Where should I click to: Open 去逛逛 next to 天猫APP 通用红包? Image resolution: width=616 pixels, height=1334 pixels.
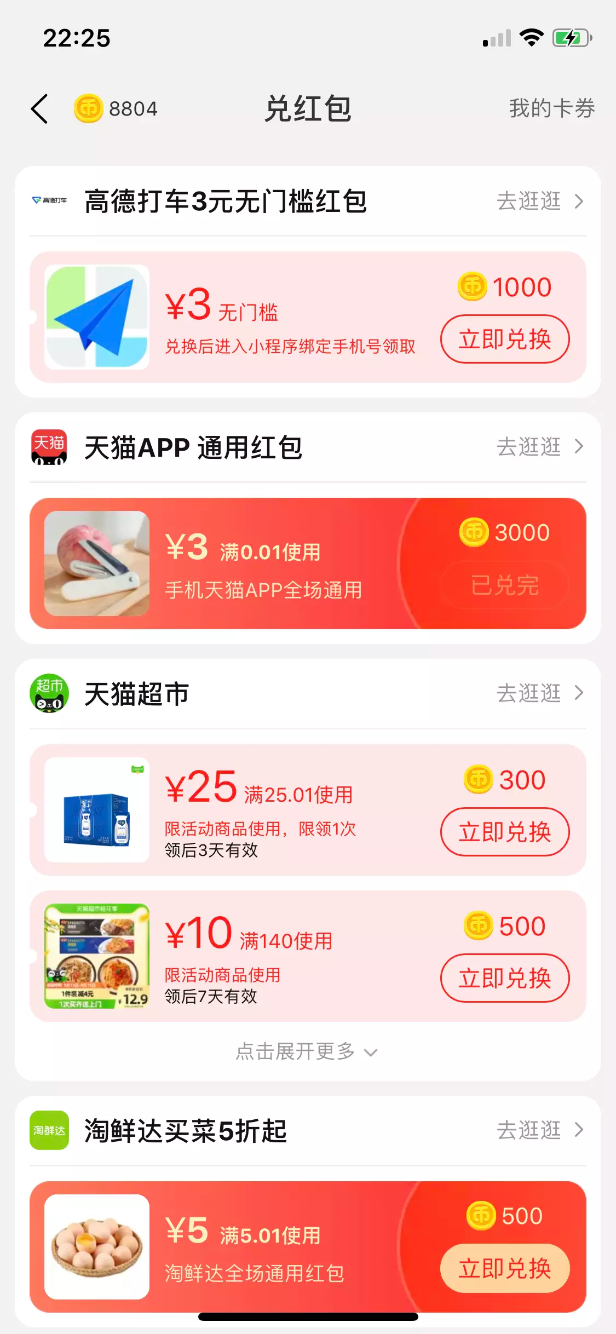(540, 447)
